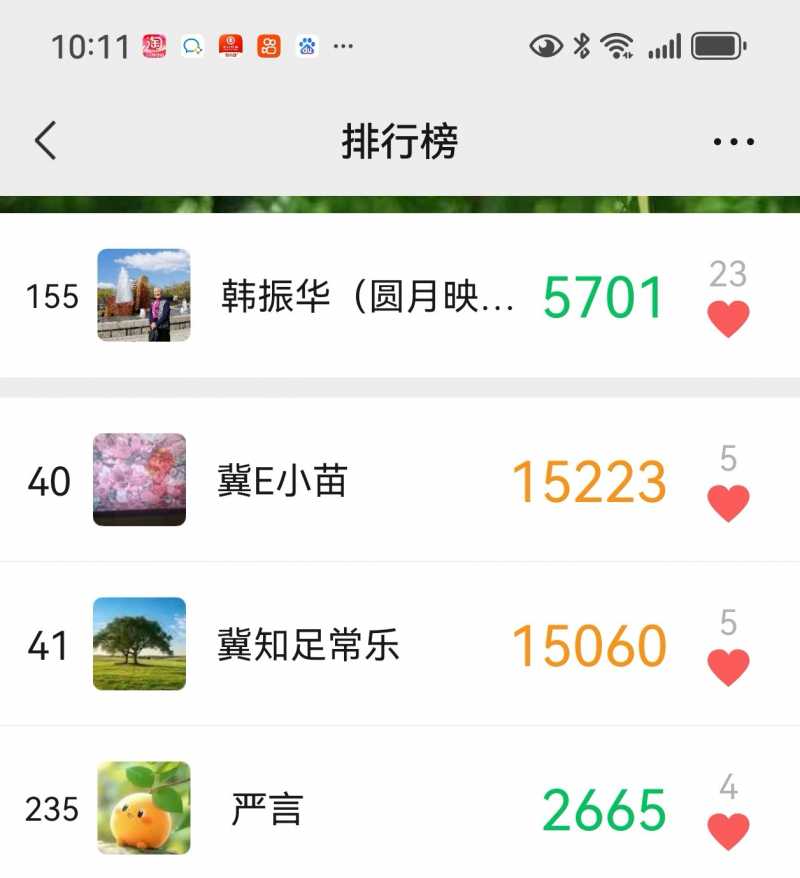This screenshot has height=878, width=800.
Task: Go back with the left chevron arrow
Action: [x=44, y=141]
